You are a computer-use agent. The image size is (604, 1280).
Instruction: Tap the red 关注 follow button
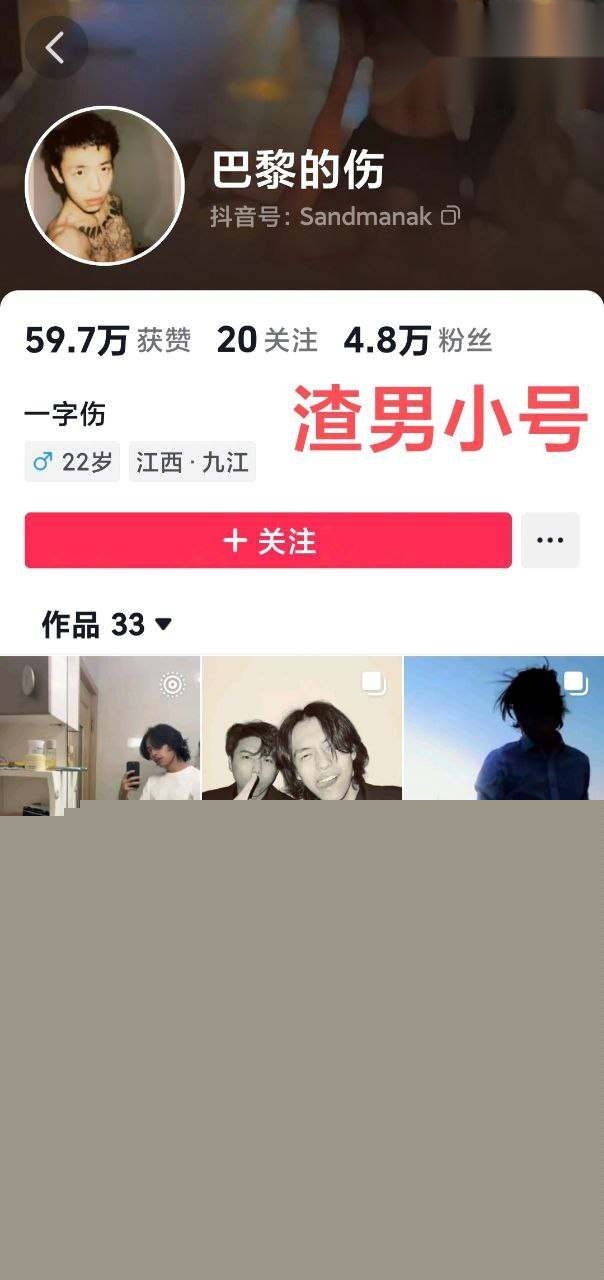[268, 541]
